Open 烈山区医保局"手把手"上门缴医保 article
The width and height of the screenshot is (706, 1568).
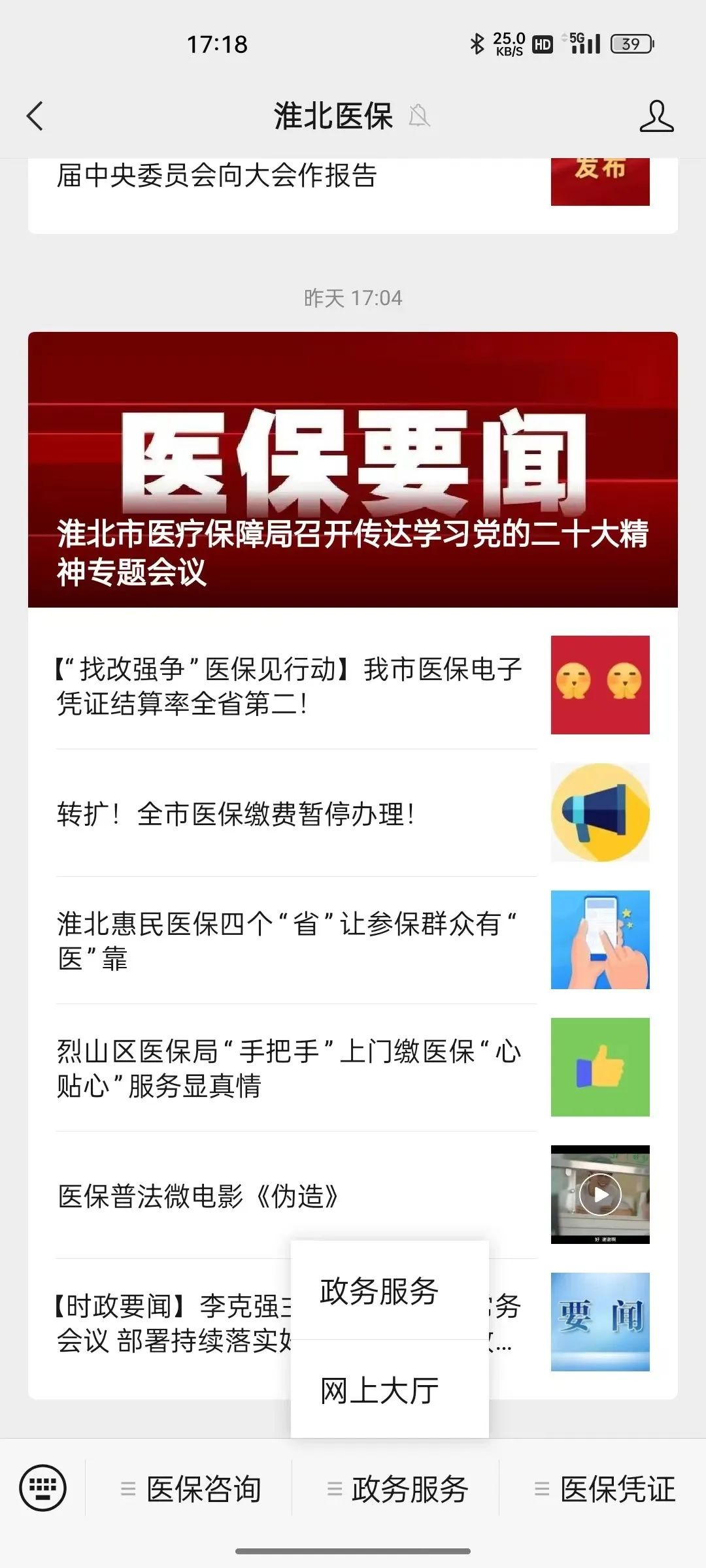click(353, 1068)
